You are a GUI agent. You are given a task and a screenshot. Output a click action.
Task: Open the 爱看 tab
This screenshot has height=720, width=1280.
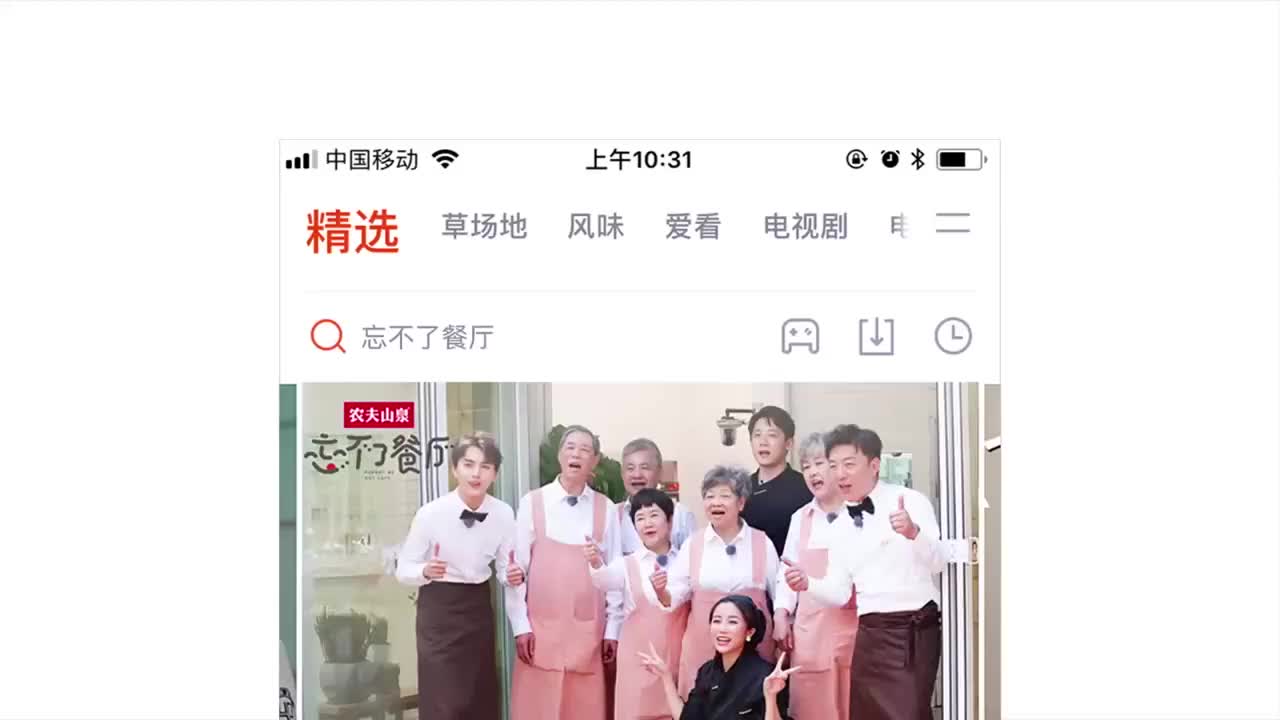point(693,227)
